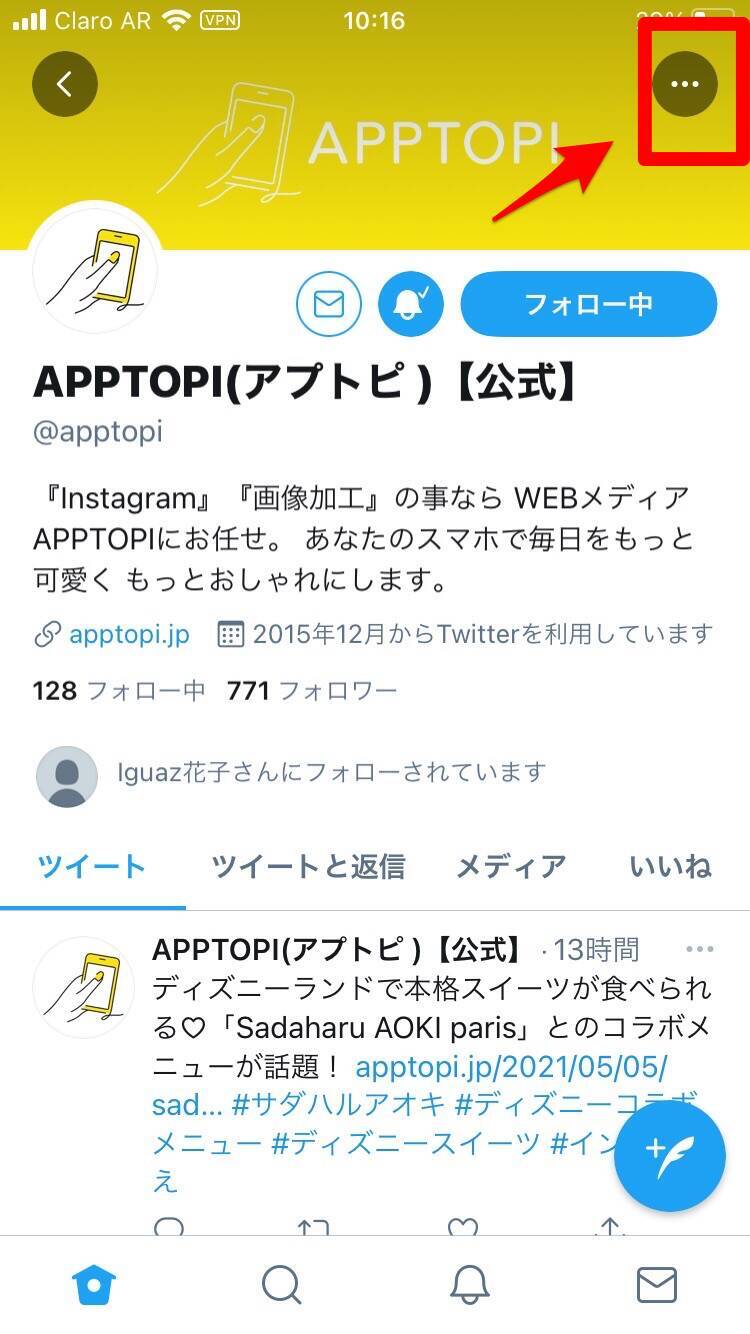The height and width of the screenshot is (1334, 750).
Task: Compose a new tweet
Action: [x=669, y=1157]
